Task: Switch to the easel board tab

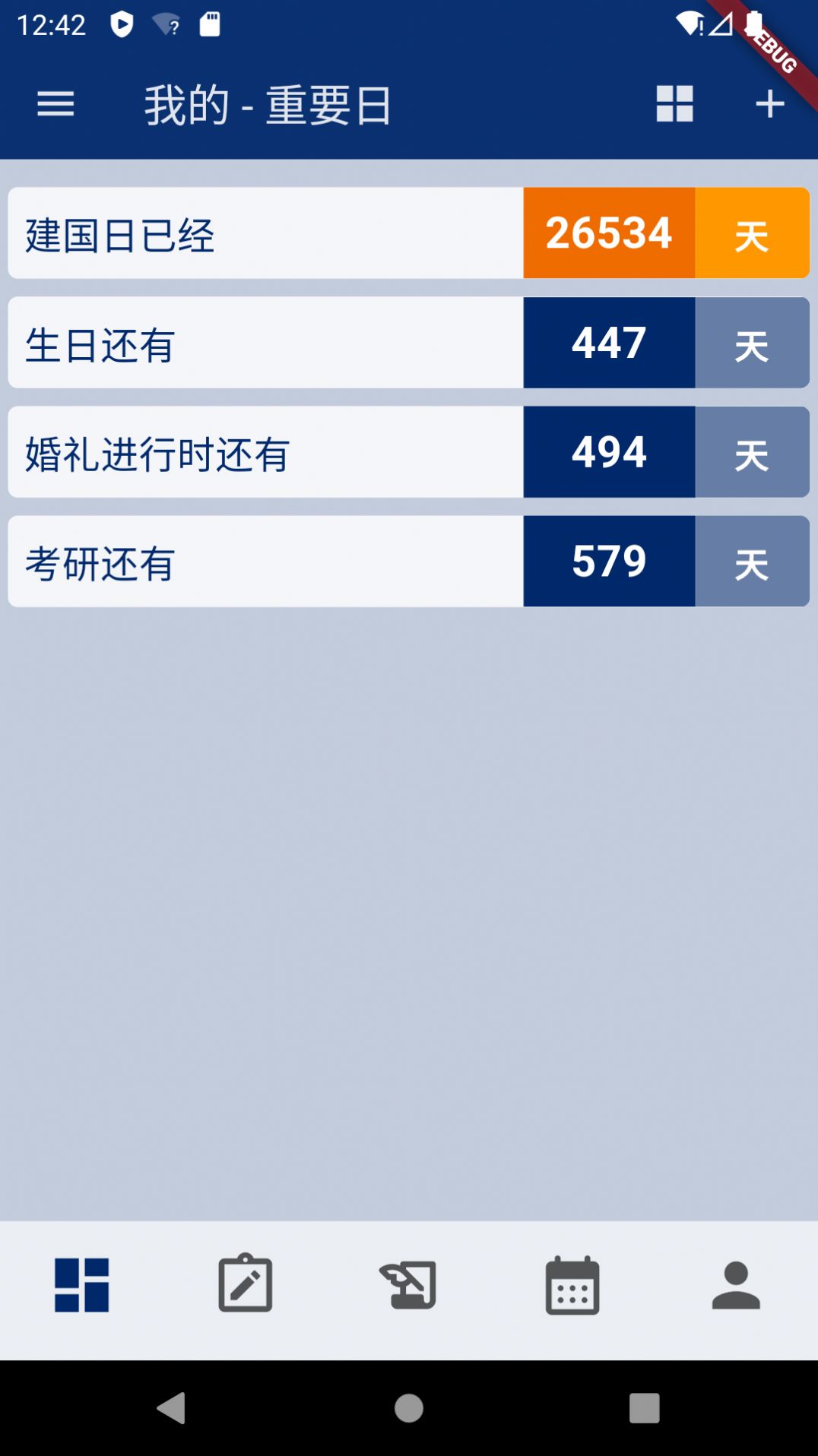Action: click(409, 1286)
